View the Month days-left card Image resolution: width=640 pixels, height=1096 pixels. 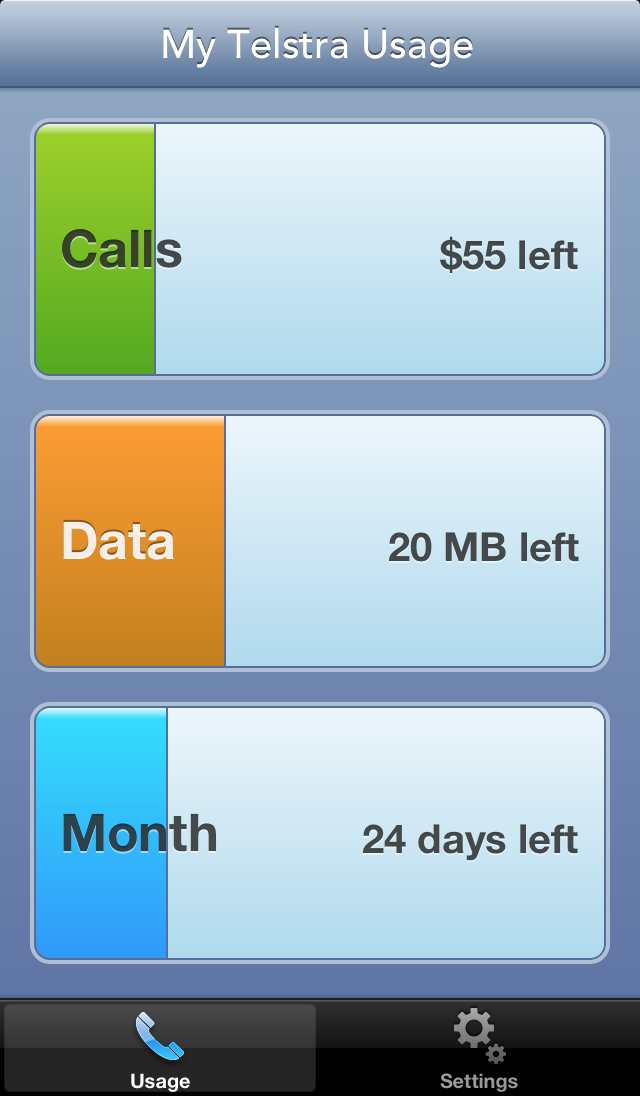click(x=320, y=833)
